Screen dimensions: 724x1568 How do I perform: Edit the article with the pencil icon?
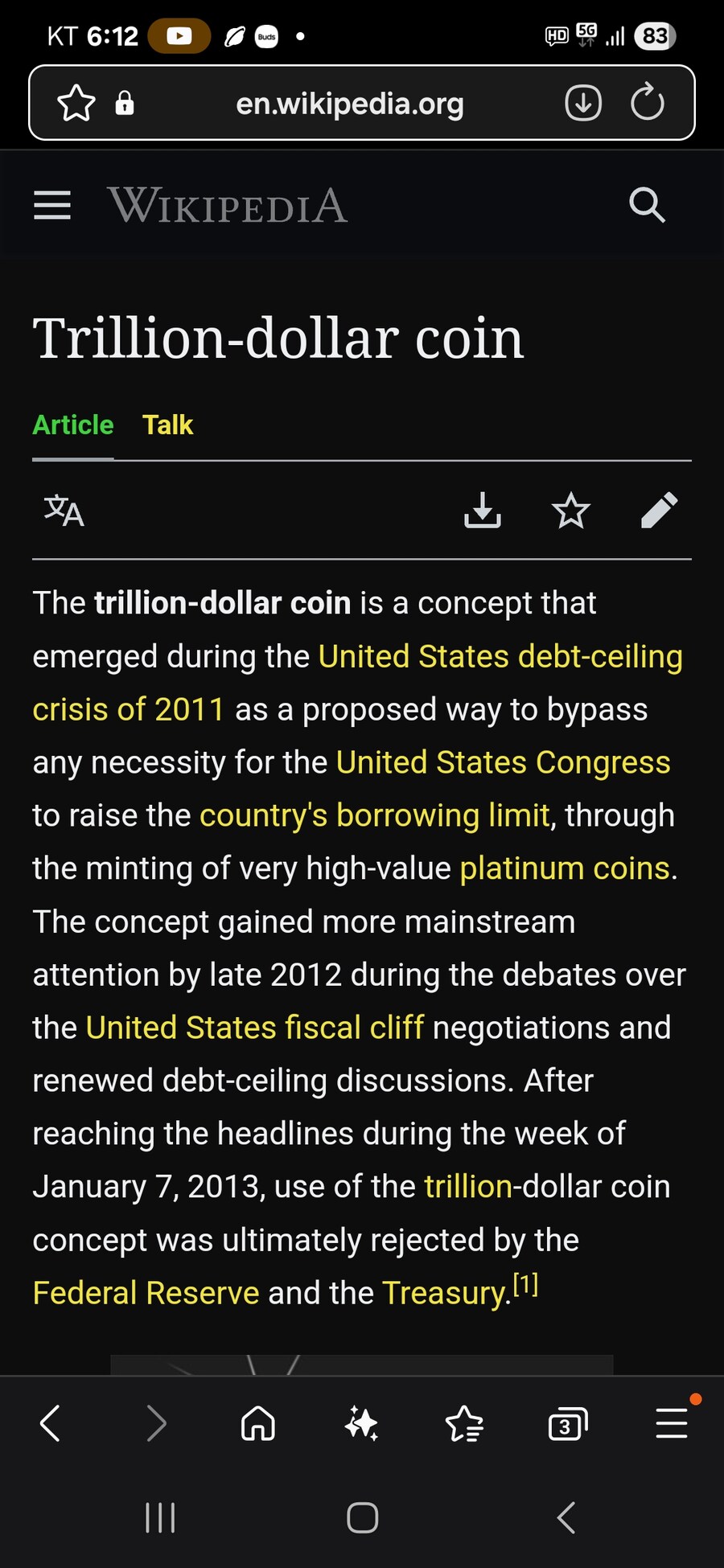point(659,511)
